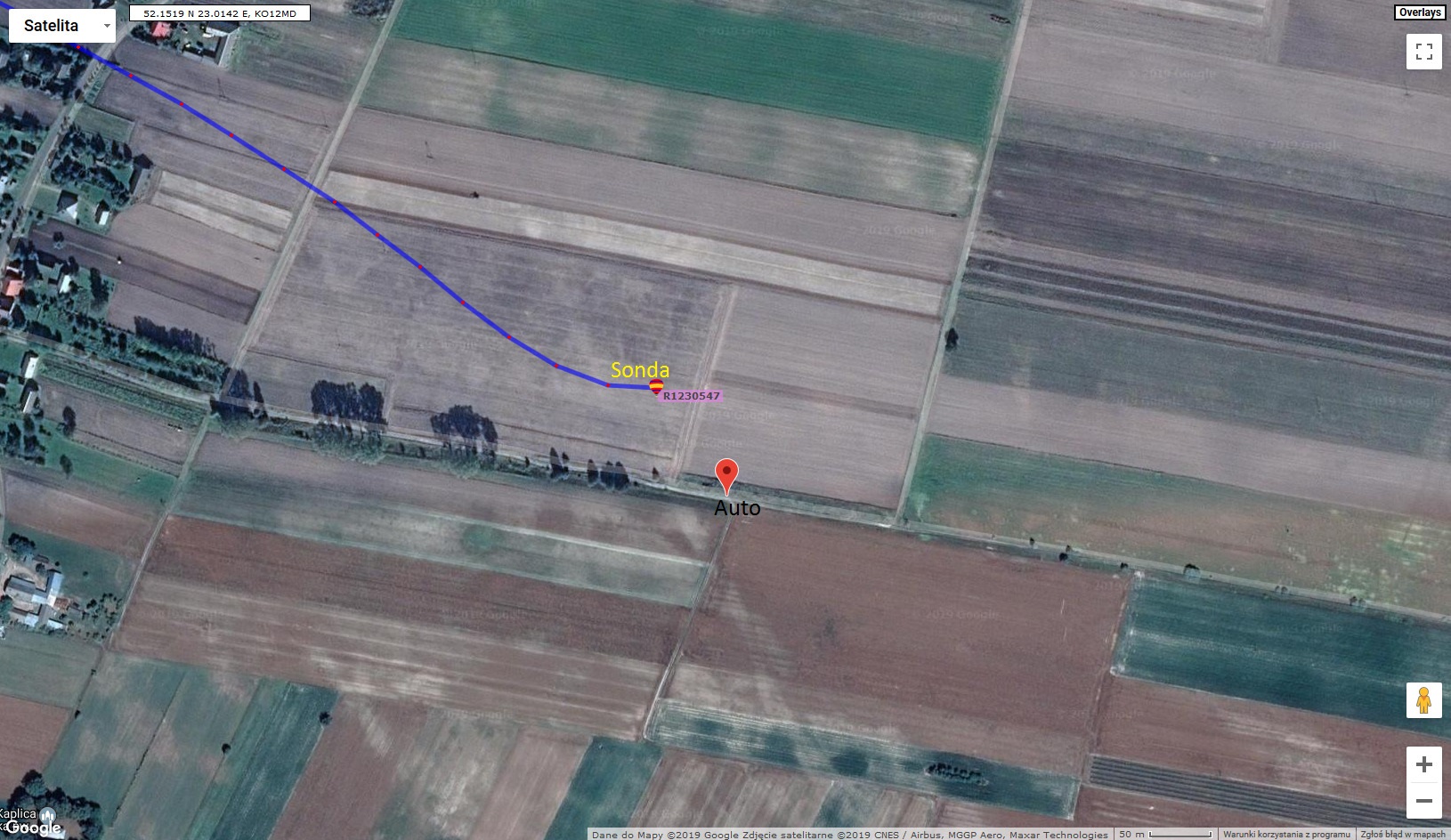The width and height of the screenshot is (1451, 840).
Task: Toggle fullscreen map view
Action: [x=1423, y=52]
